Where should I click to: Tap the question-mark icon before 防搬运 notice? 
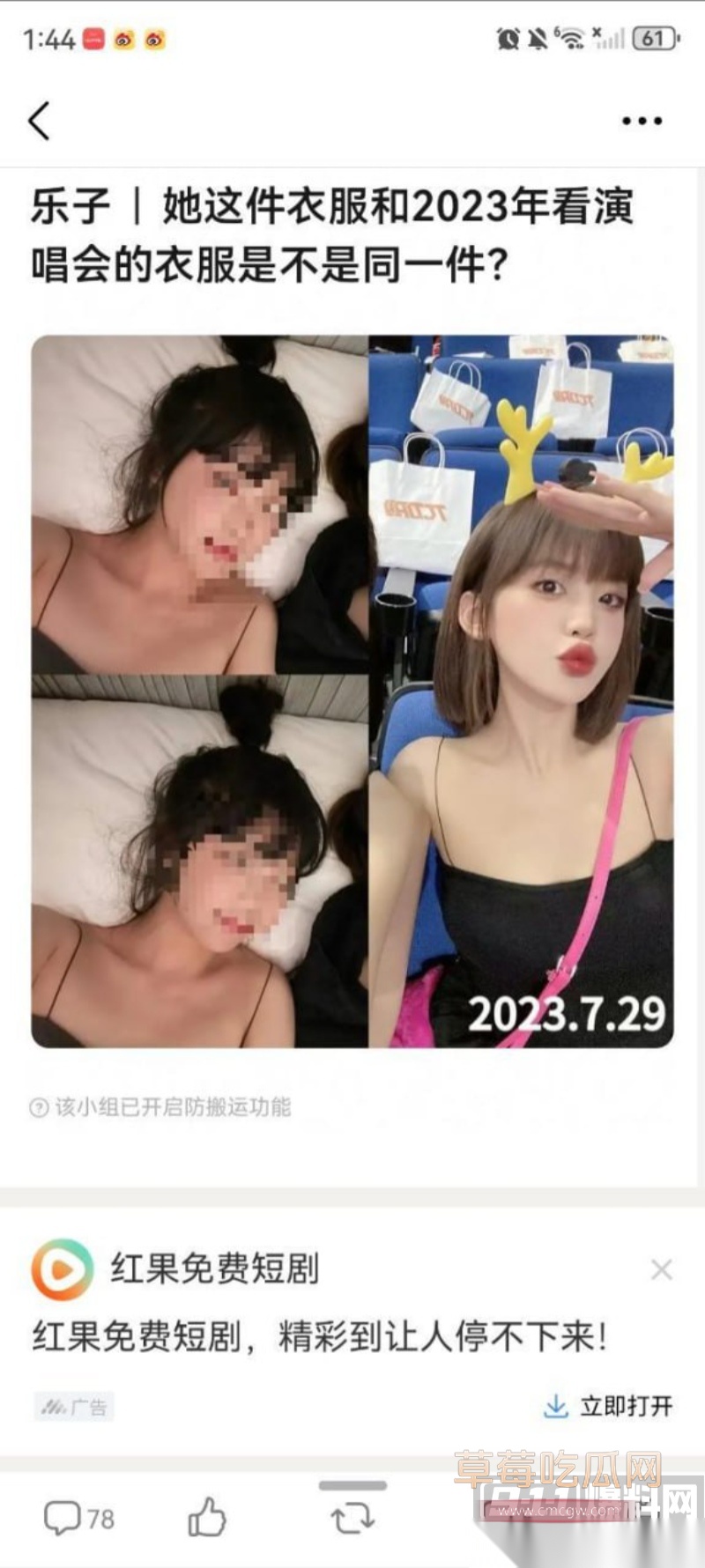pos(37,1108)
